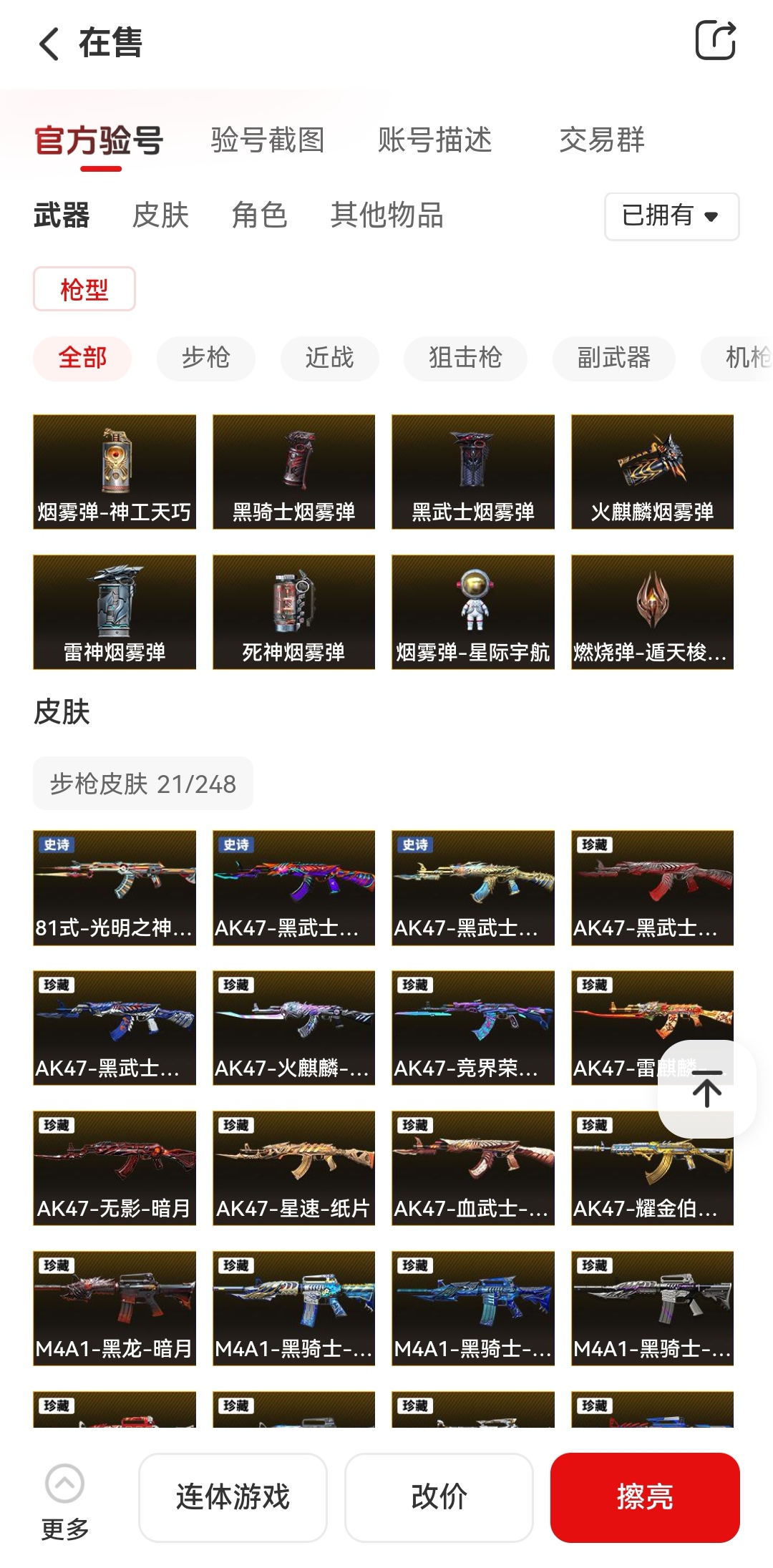Open the 账号描述 tab
Image resolution: width=773 pixels, height=1568 pixels.
[434, 140]
